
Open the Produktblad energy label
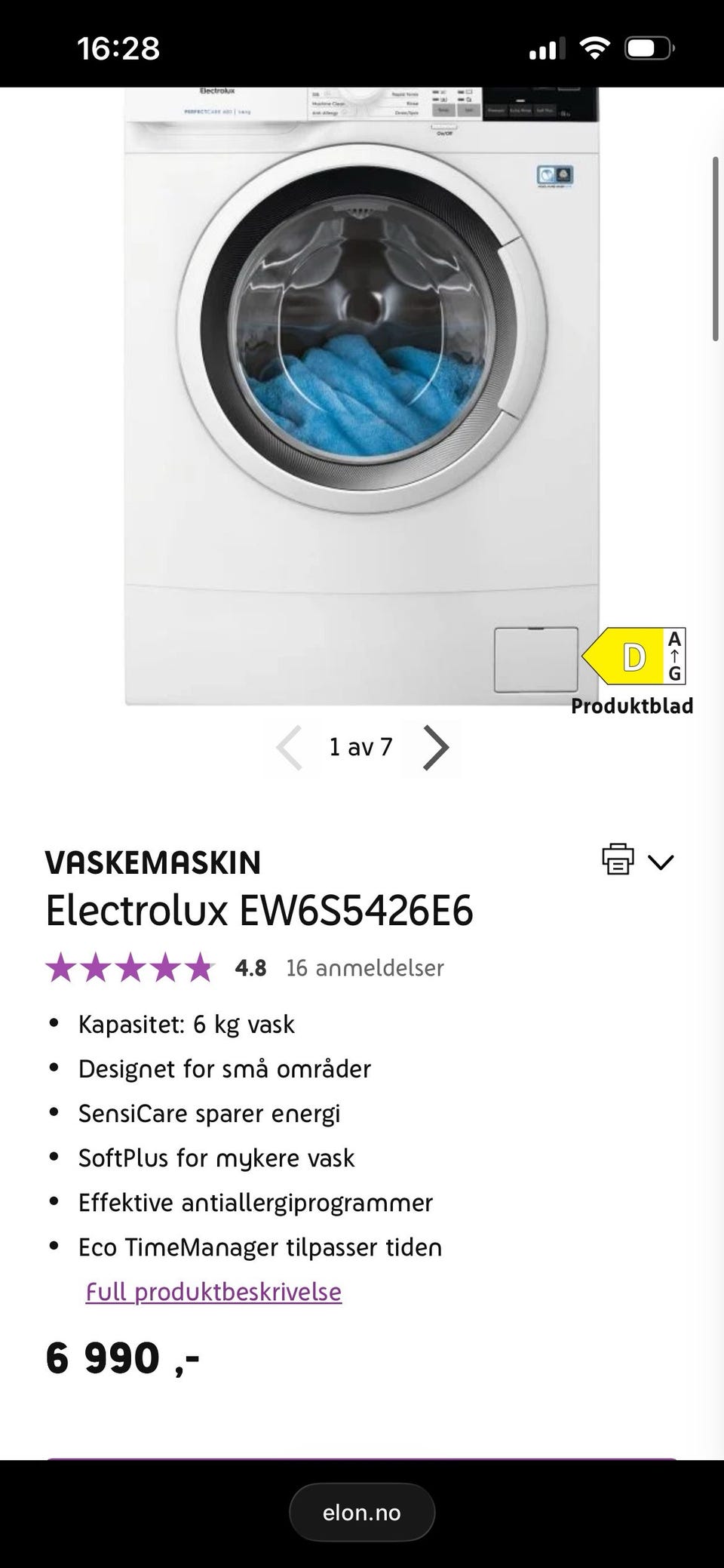pyautogui.click(x=632, y=706)
